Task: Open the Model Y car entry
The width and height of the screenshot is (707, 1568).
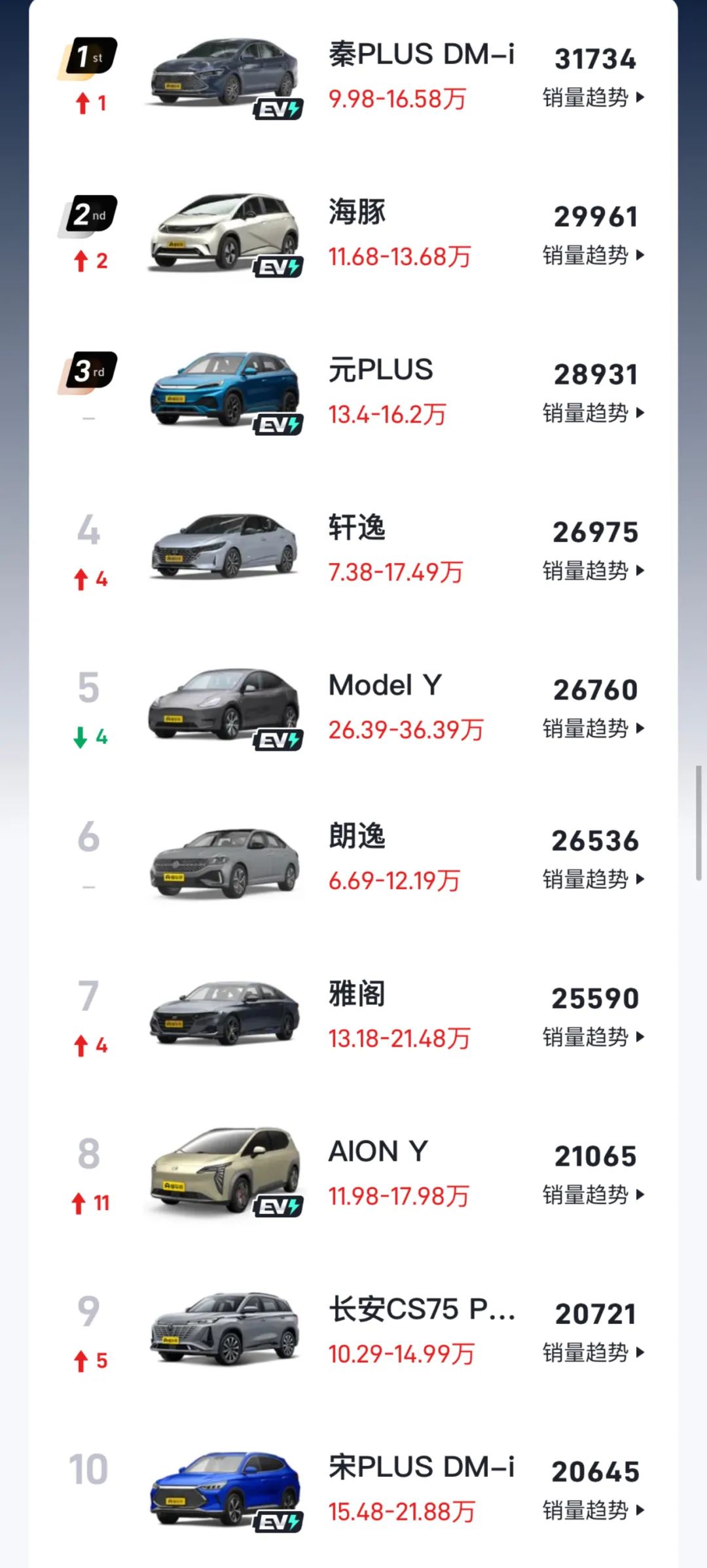Action: pyautogui.click(x=385, y=685)
